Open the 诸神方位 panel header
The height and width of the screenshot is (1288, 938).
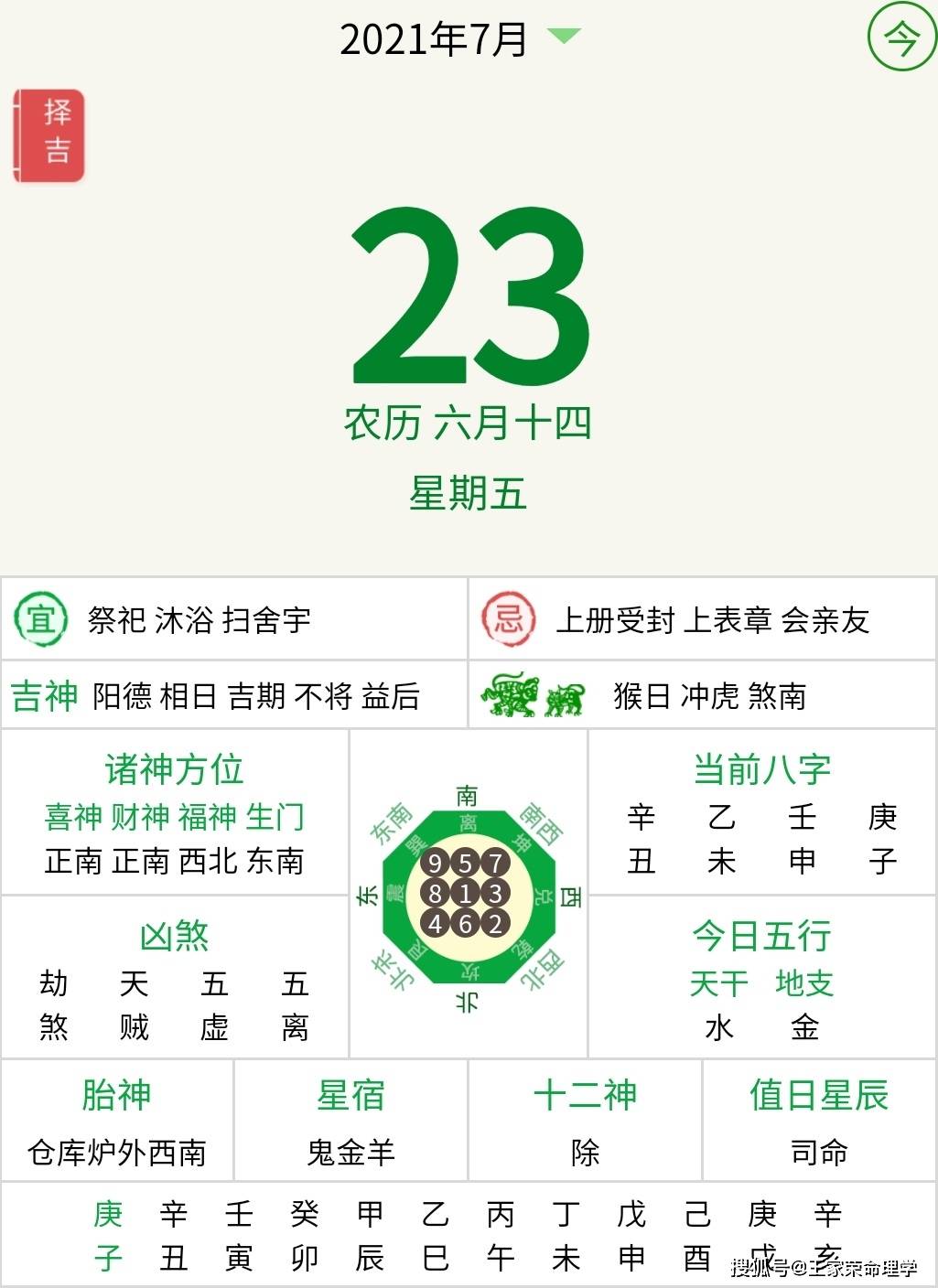(x=174, y=769)
